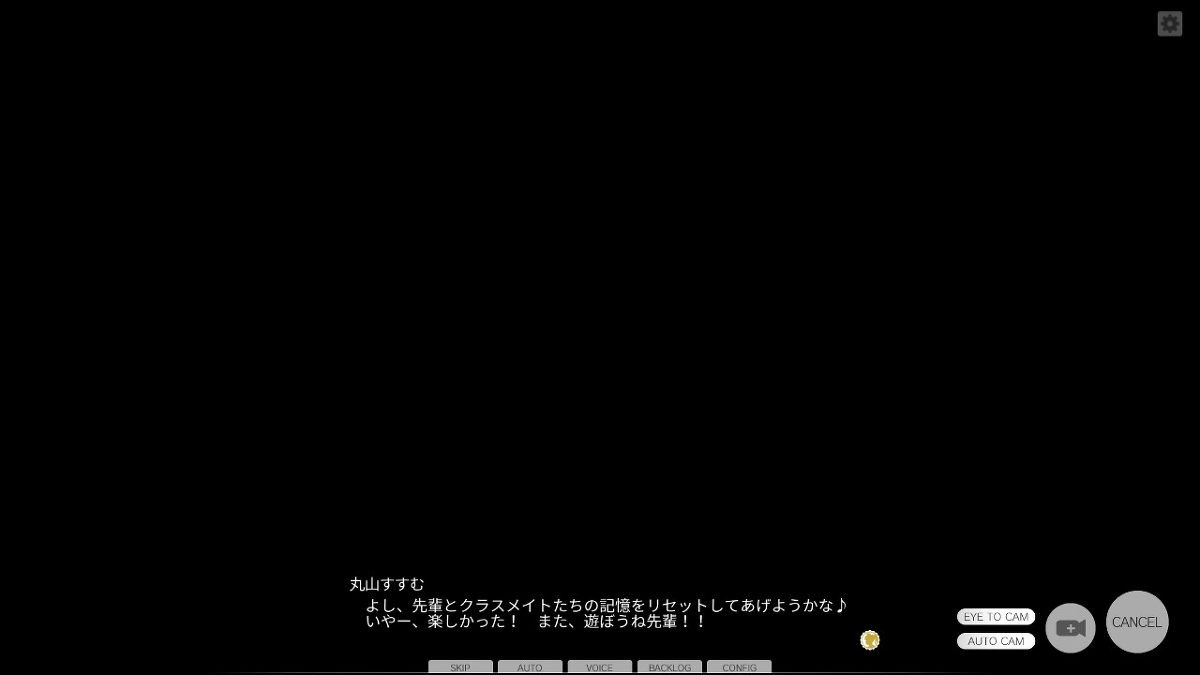Select the AUTO CAM option
Screen dimensions: 1200x675
tap(995, 641)
